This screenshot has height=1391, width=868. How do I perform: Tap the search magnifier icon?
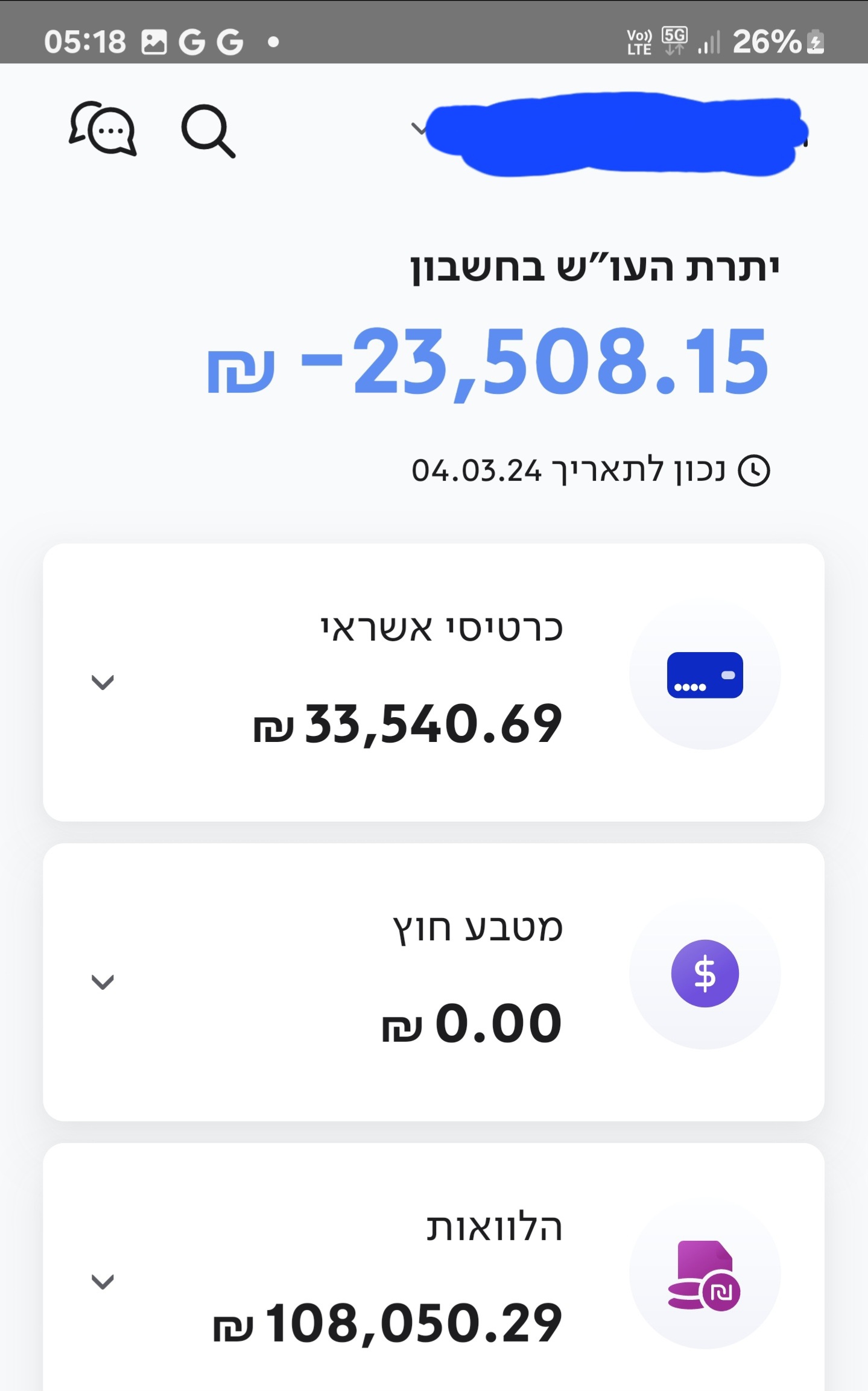[x=208, y=131]
